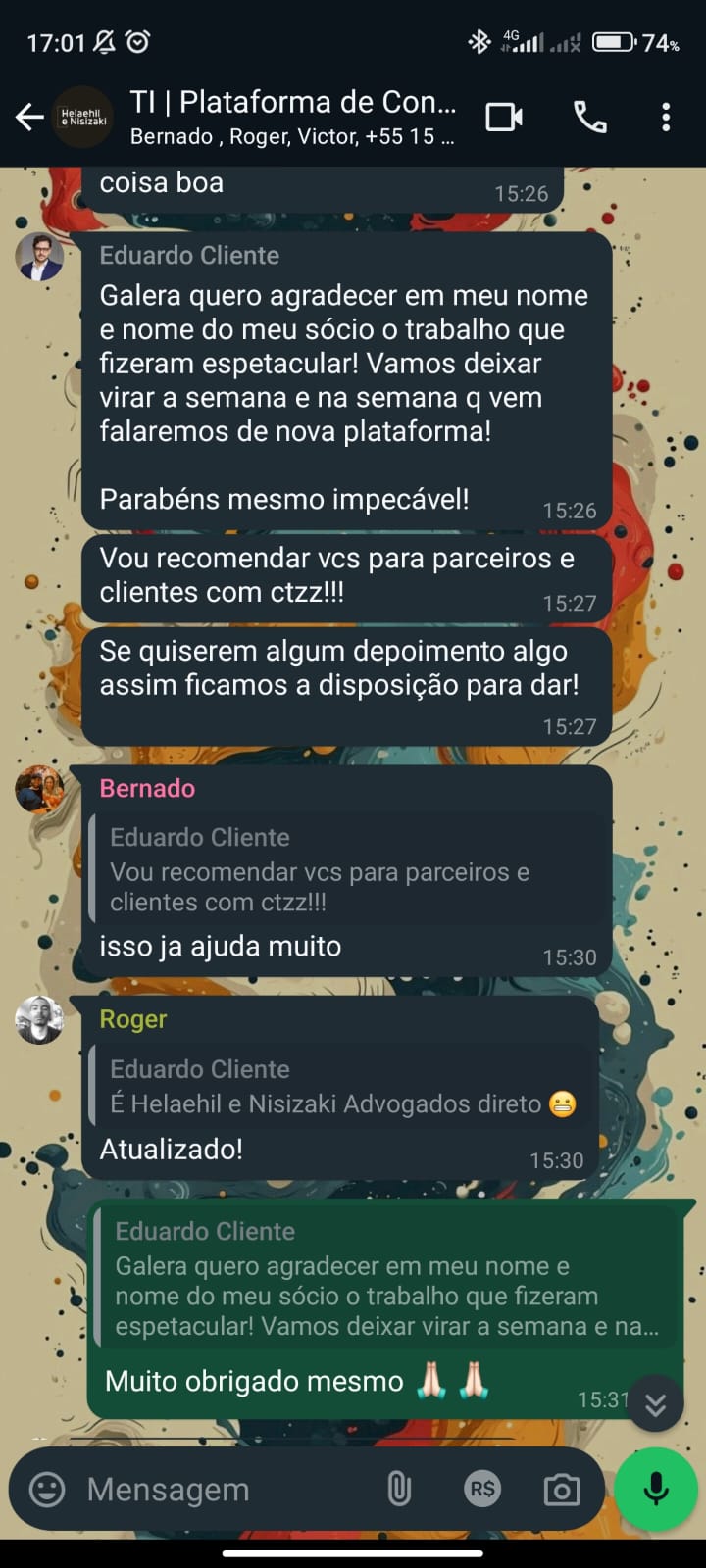Open the camera
Screen dimensions: 706x1568
click(x=561, y=1490)
